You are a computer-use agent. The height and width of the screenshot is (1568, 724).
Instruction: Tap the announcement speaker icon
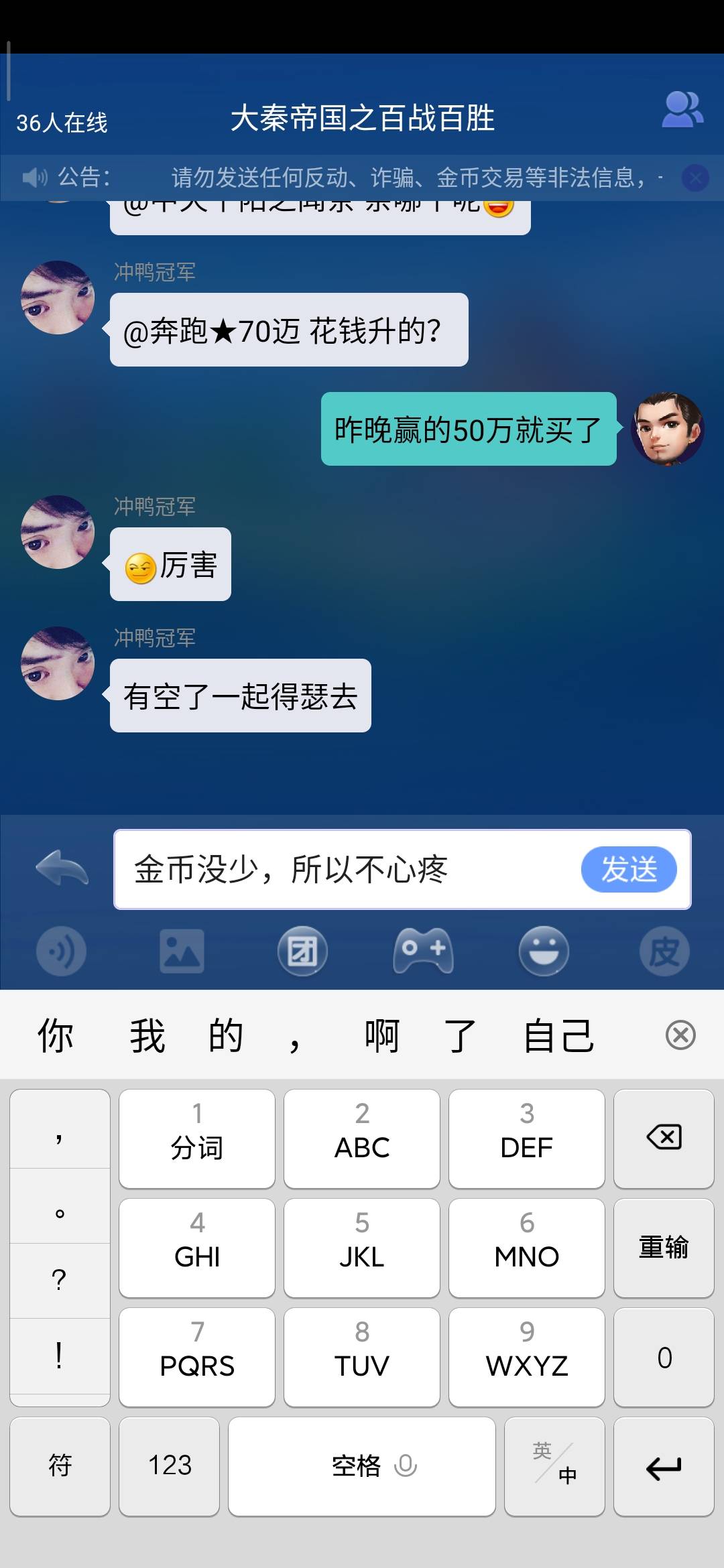click(x=33, y=178)
